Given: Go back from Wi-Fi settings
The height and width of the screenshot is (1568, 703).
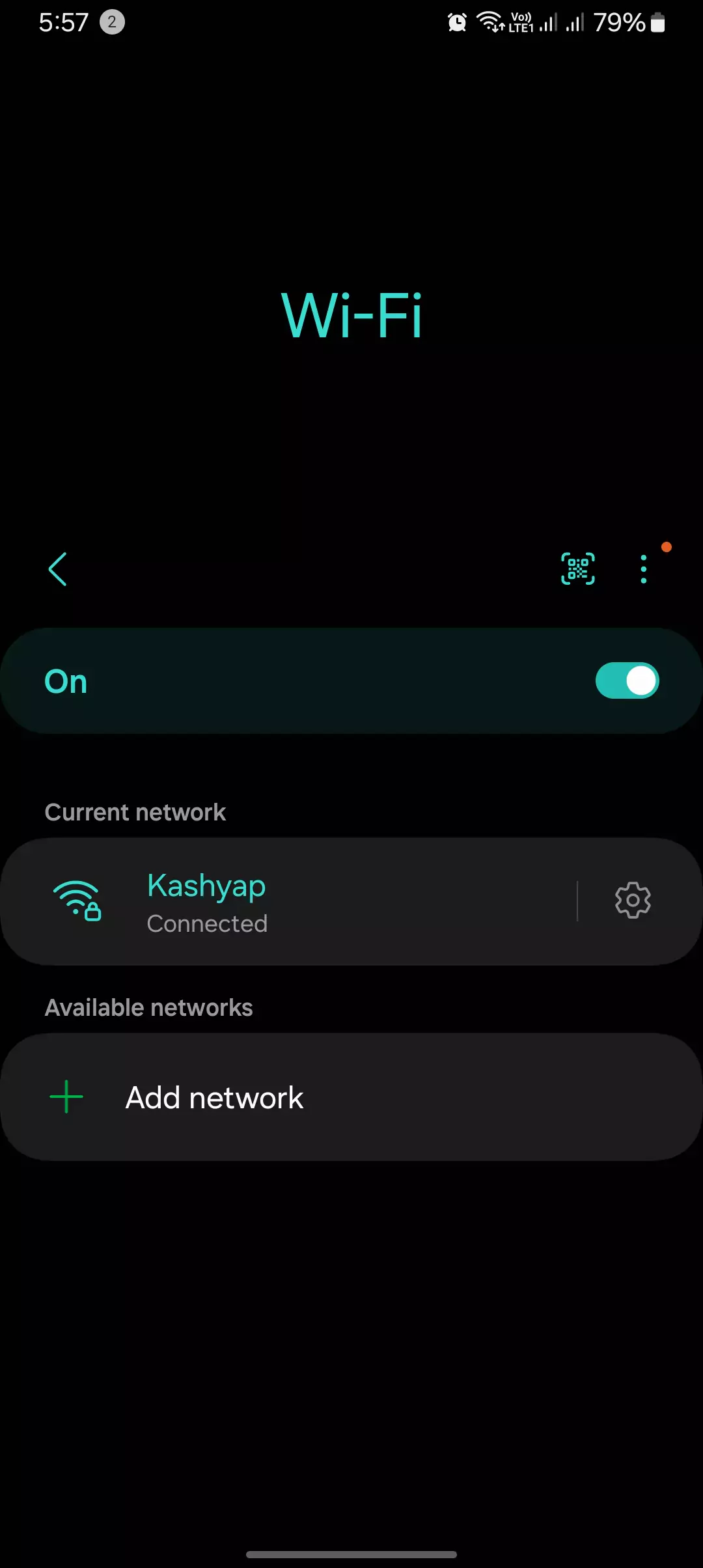Looking at the screenshot, I should click(58, 569).
